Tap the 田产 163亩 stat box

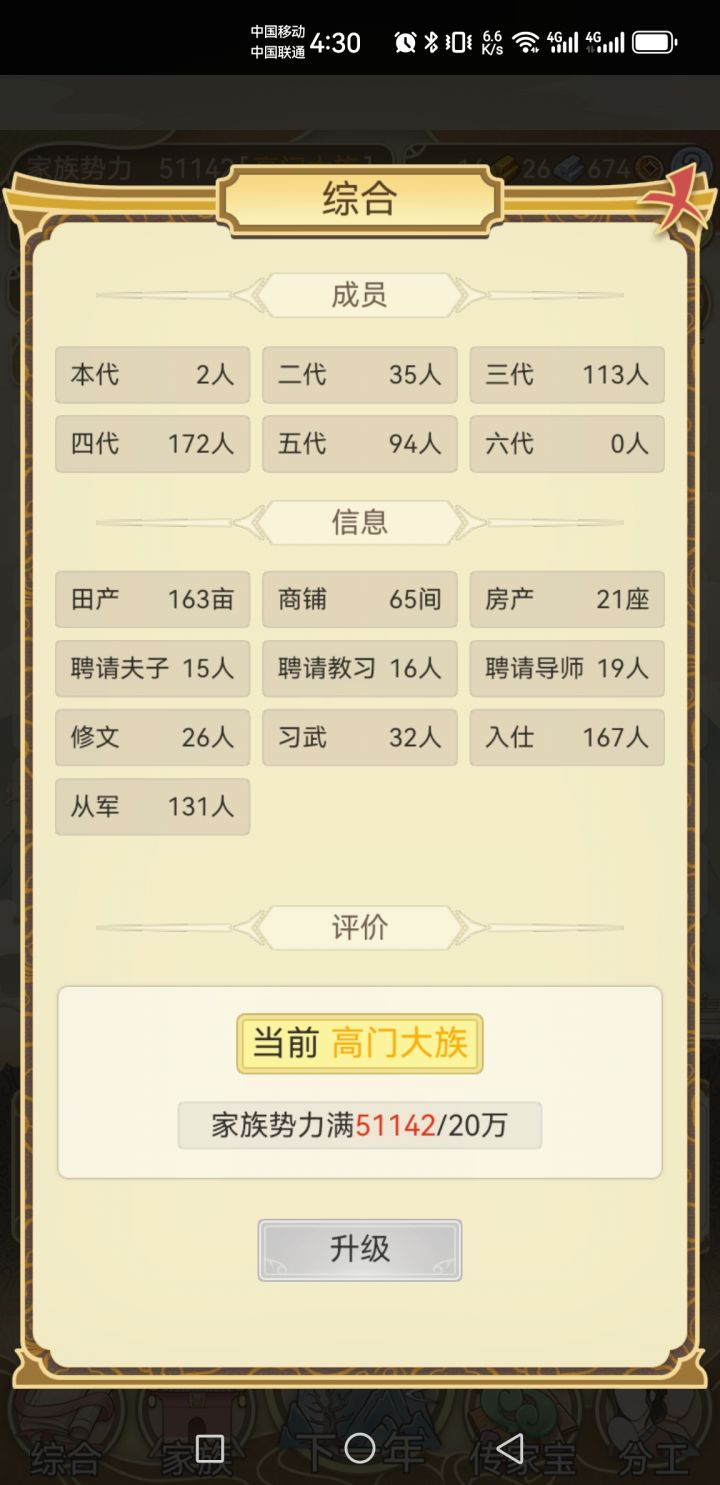[152, 599]
